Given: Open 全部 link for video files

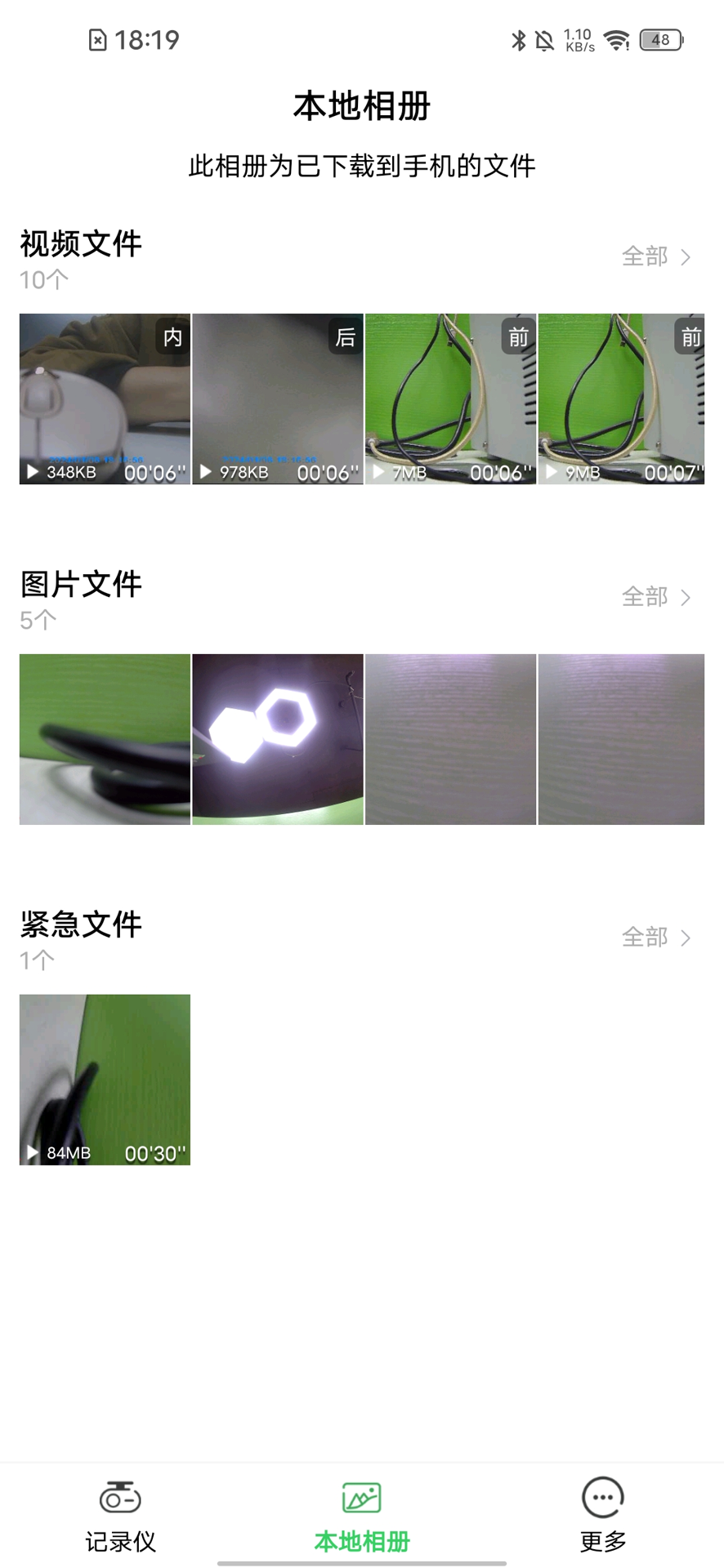Looking at the screenshot, I should click(646, 256).
